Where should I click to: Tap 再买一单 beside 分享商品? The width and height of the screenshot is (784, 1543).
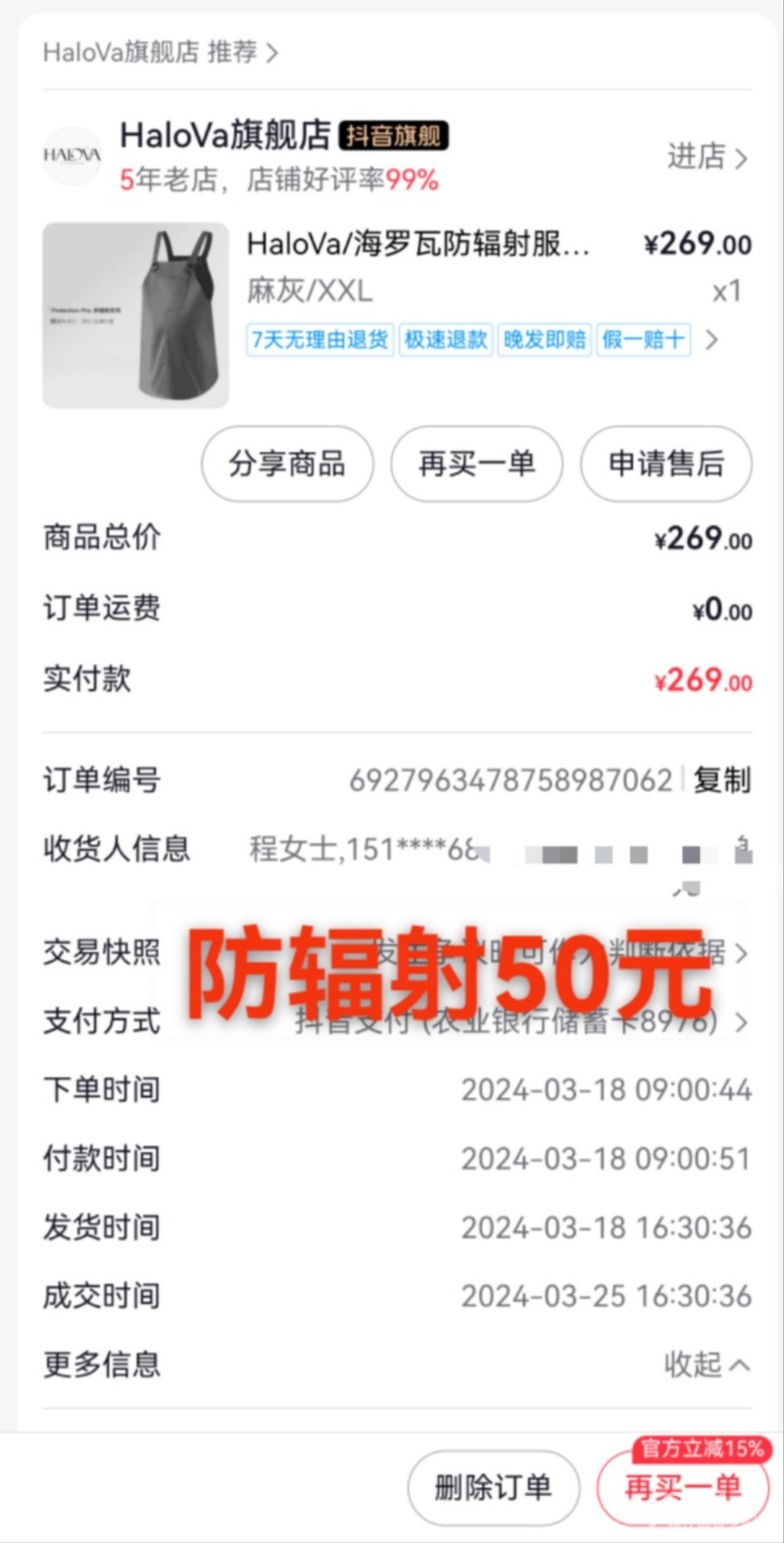[x=476, y=464]
